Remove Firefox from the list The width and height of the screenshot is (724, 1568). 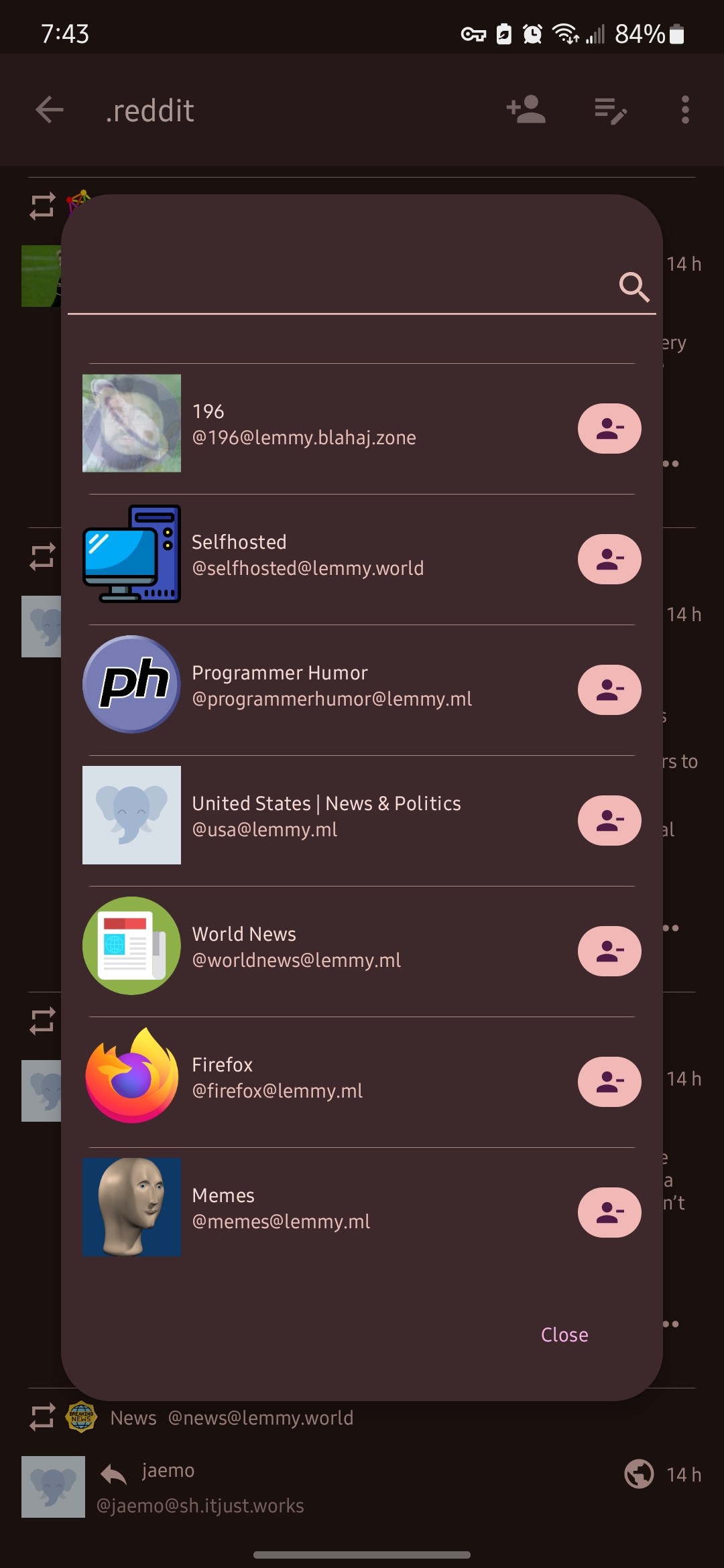pyautogui.click(x=609, y=1082)
